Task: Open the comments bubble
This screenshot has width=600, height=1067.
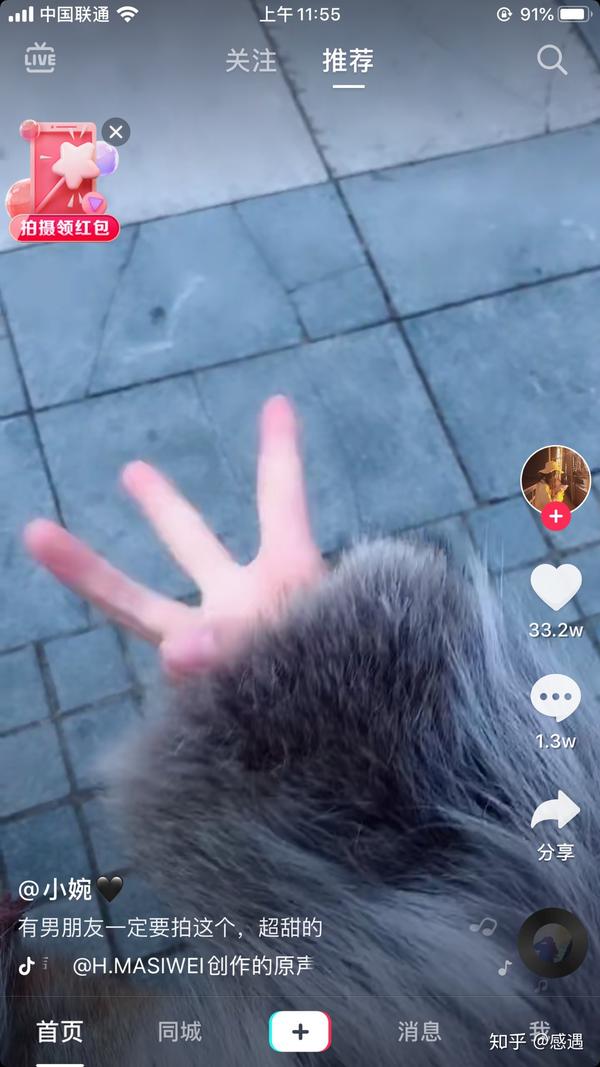Action: 556,698
